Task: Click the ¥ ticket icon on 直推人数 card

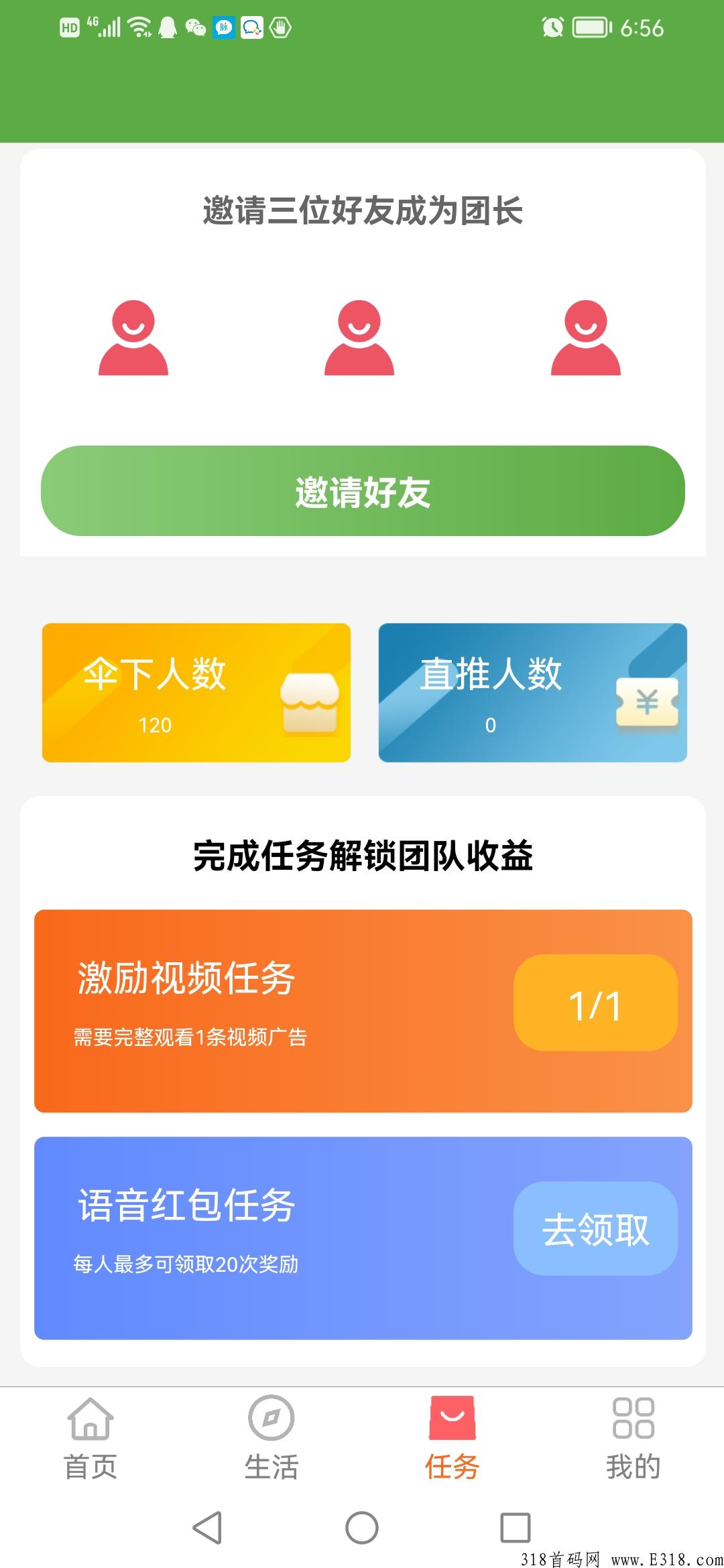Action: point(646,701)
